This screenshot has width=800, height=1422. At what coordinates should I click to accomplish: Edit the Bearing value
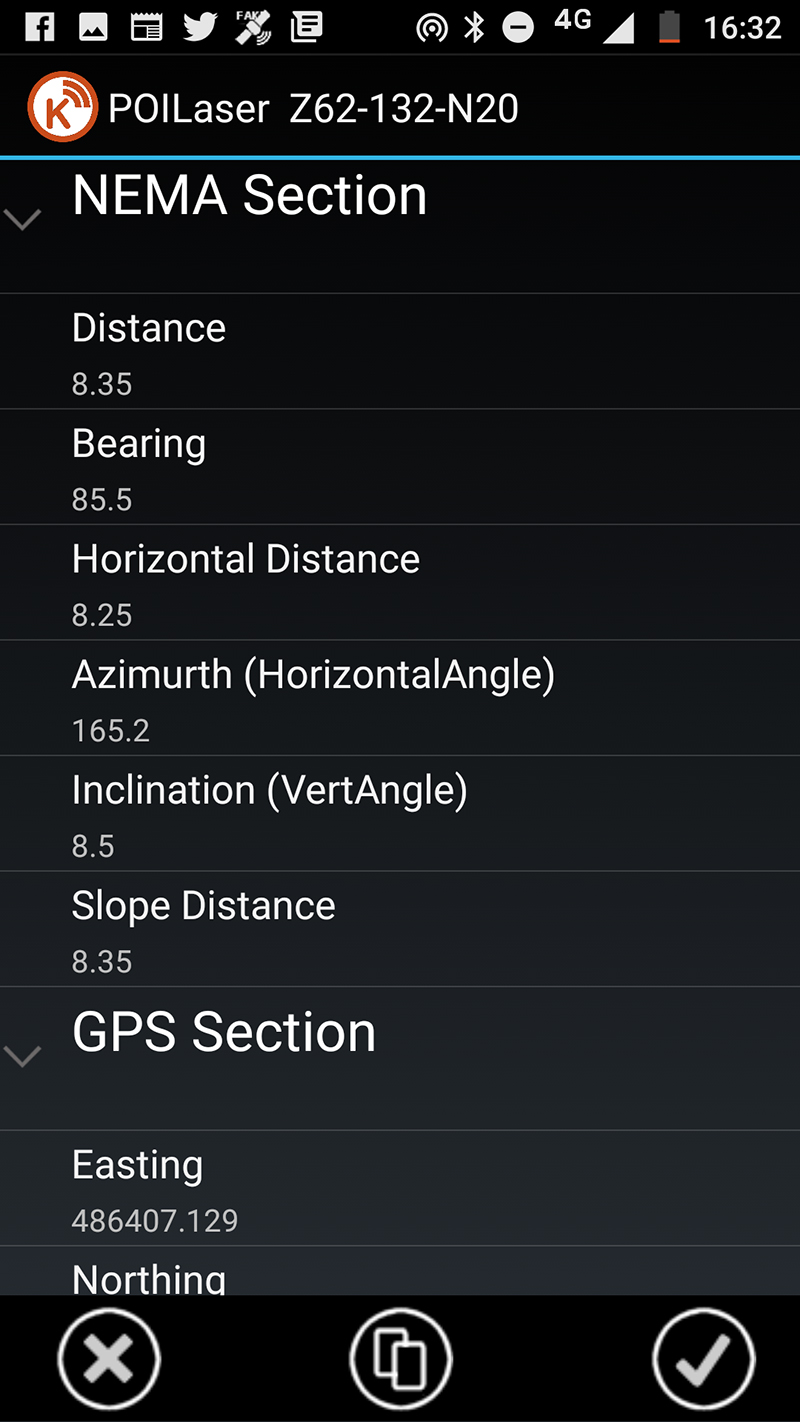tap(102, 499)
